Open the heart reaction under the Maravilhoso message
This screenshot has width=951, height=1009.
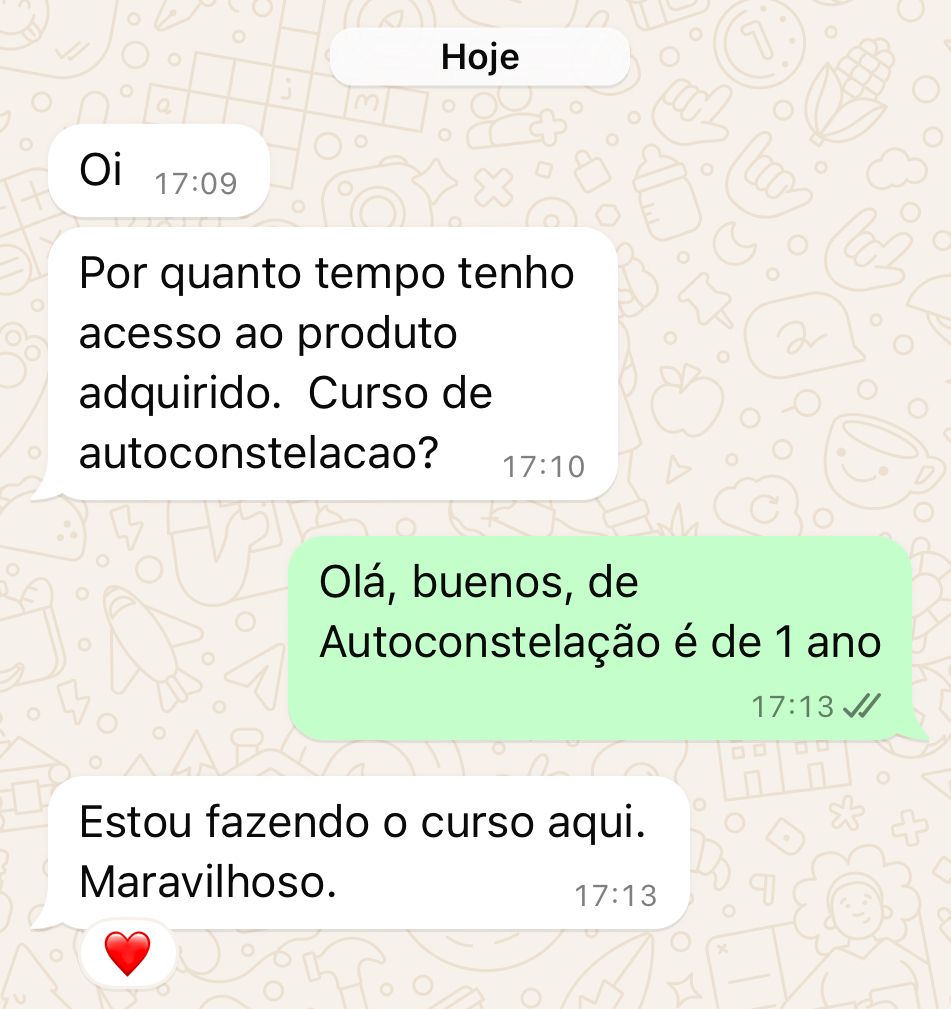tap(127, 953)
